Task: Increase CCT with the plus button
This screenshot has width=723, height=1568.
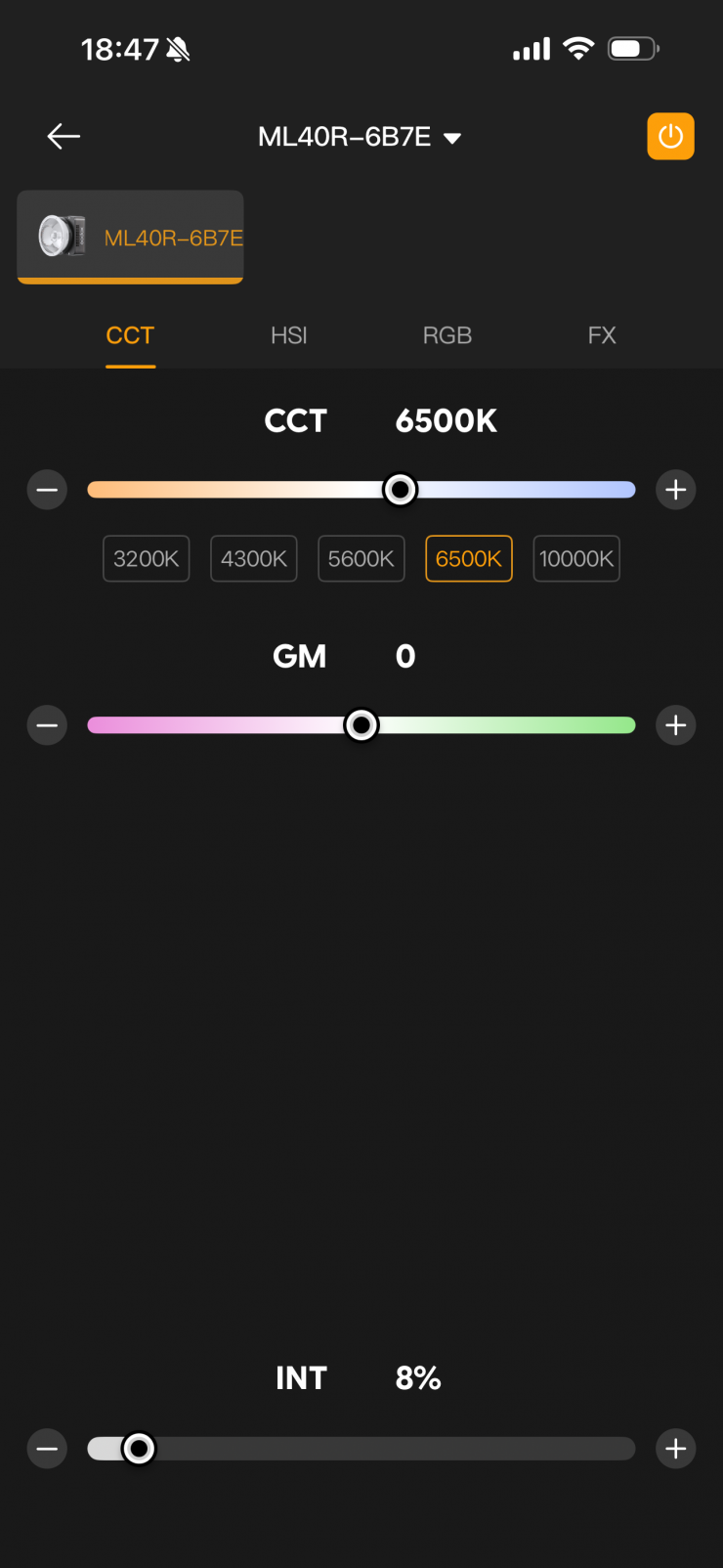Action: pos(676,490)
